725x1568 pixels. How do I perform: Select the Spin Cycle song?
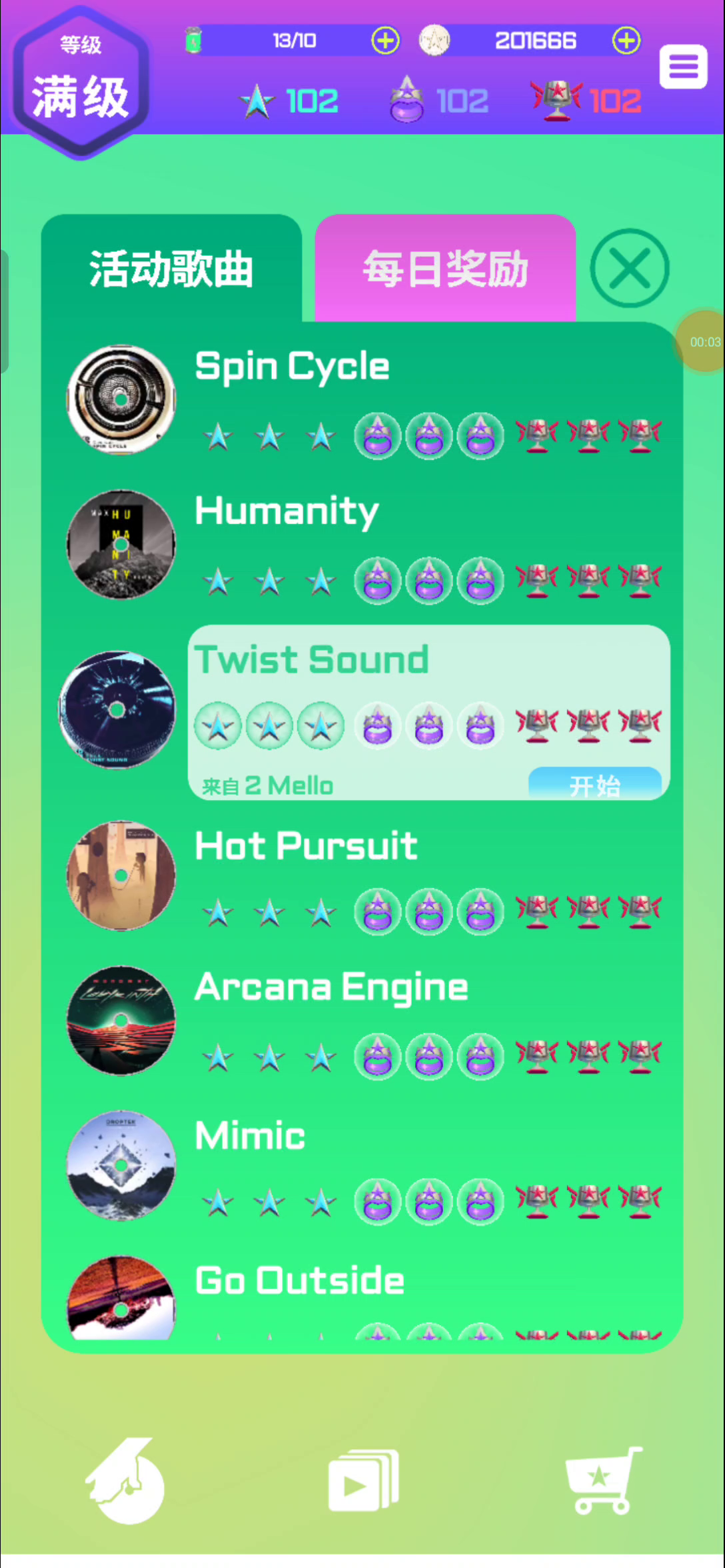pyautogui.click(x=363, y=401)
